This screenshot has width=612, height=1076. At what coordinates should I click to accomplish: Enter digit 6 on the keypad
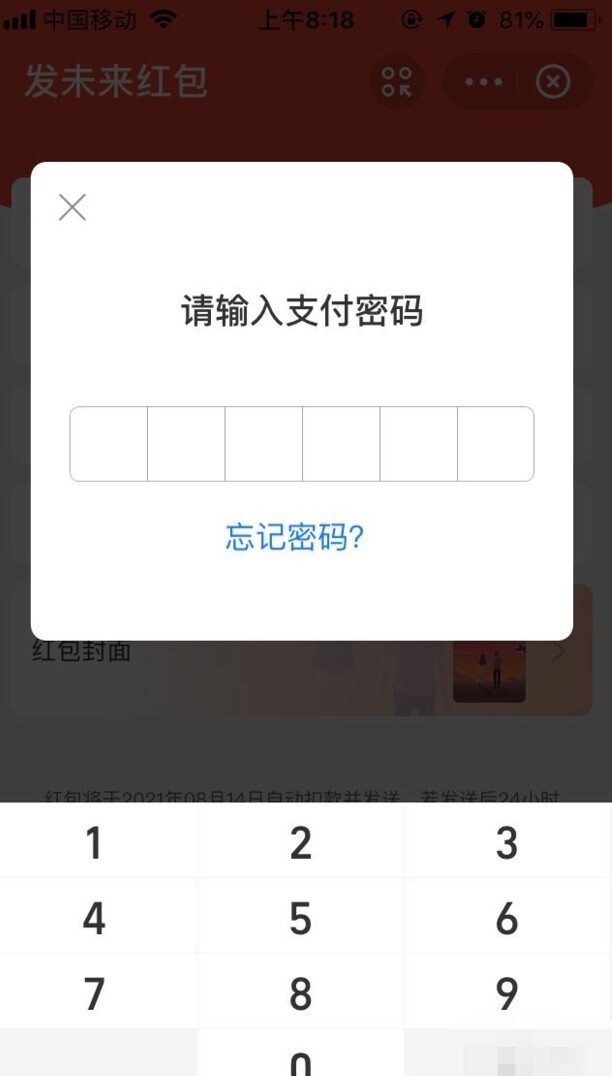(x=508, y=917)
